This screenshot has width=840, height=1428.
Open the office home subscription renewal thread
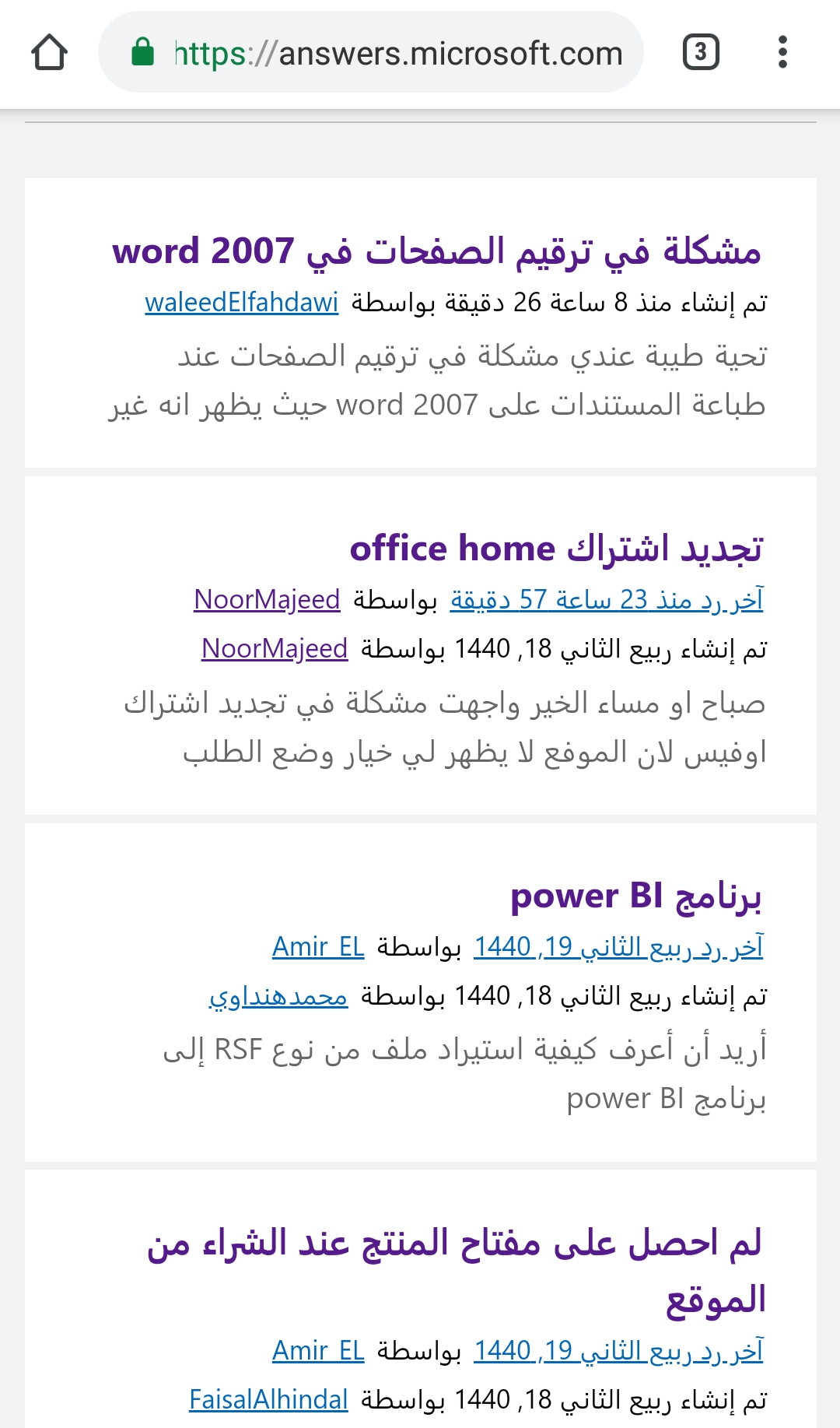556,549
